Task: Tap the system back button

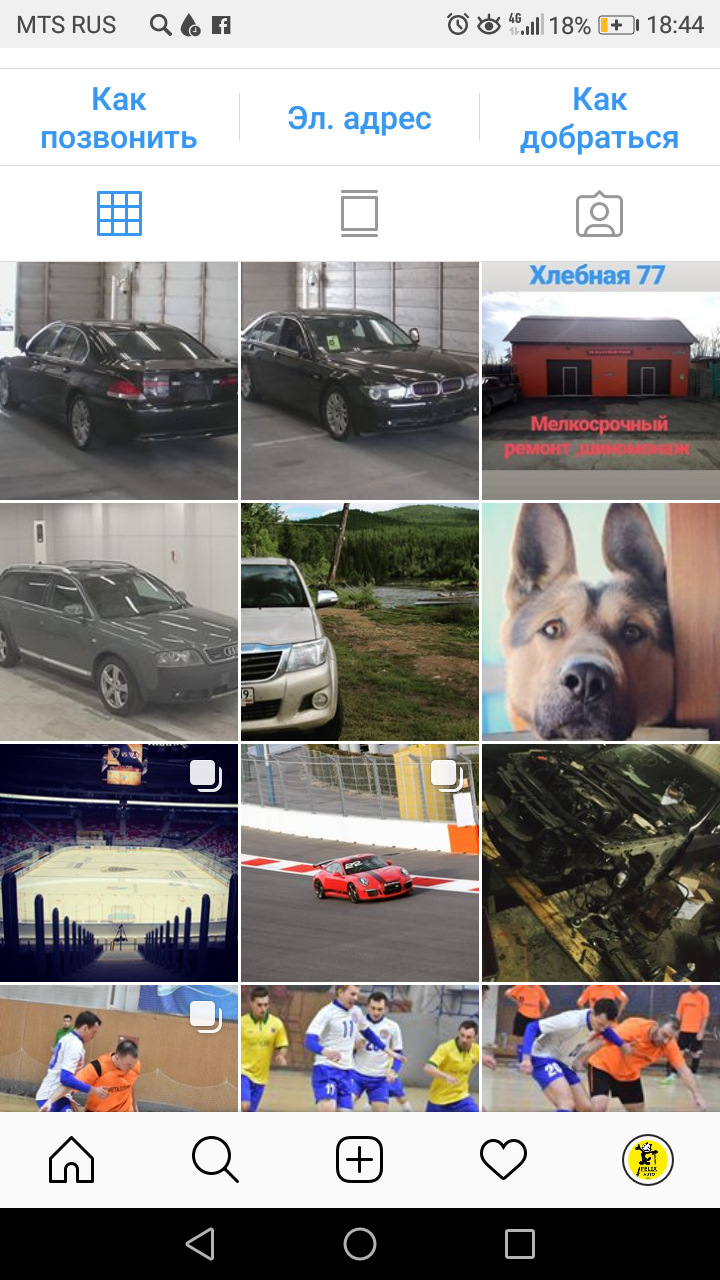Action: 200,1244
